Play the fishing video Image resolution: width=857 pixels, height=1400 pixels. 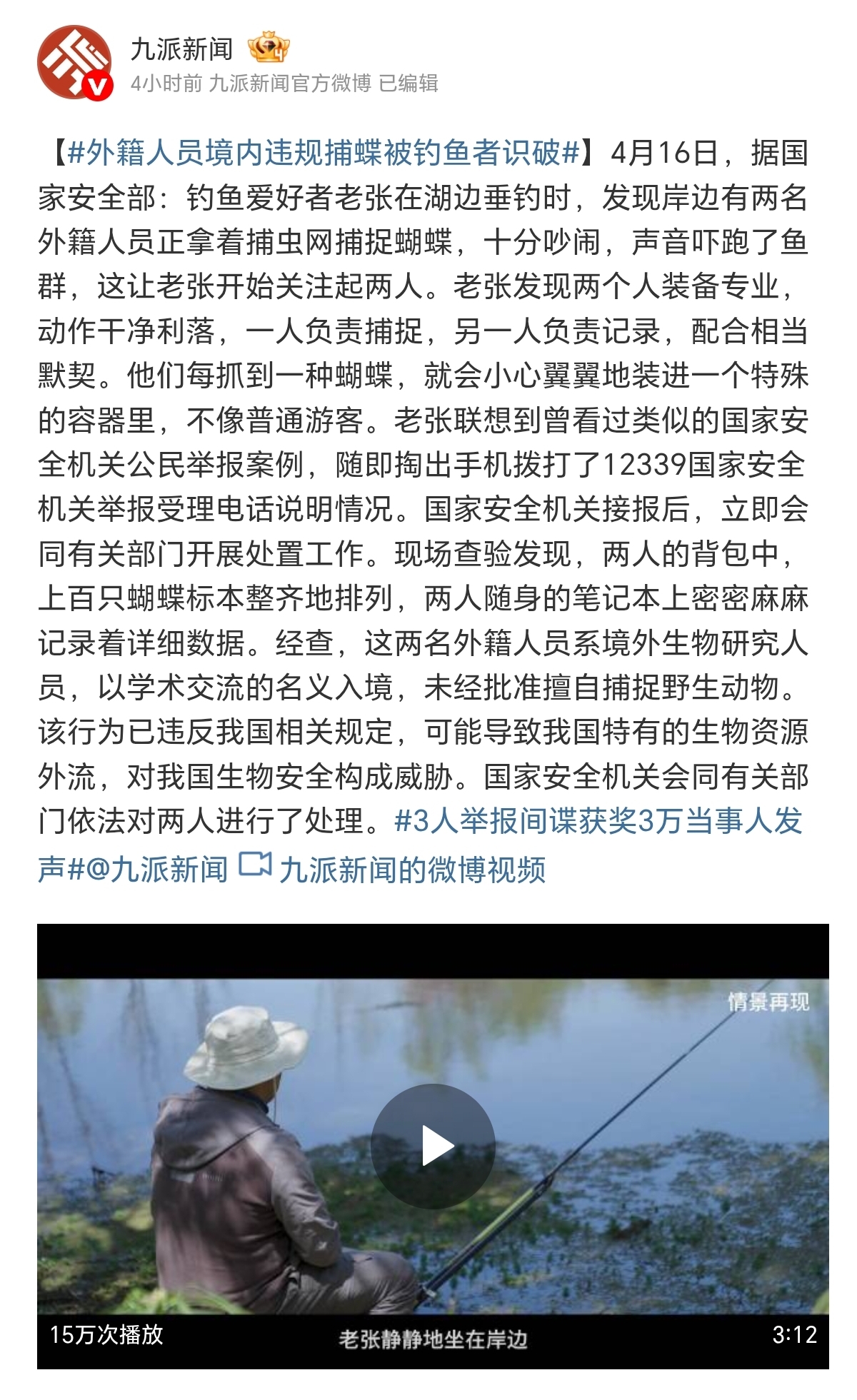click(x=433, y=1147)
